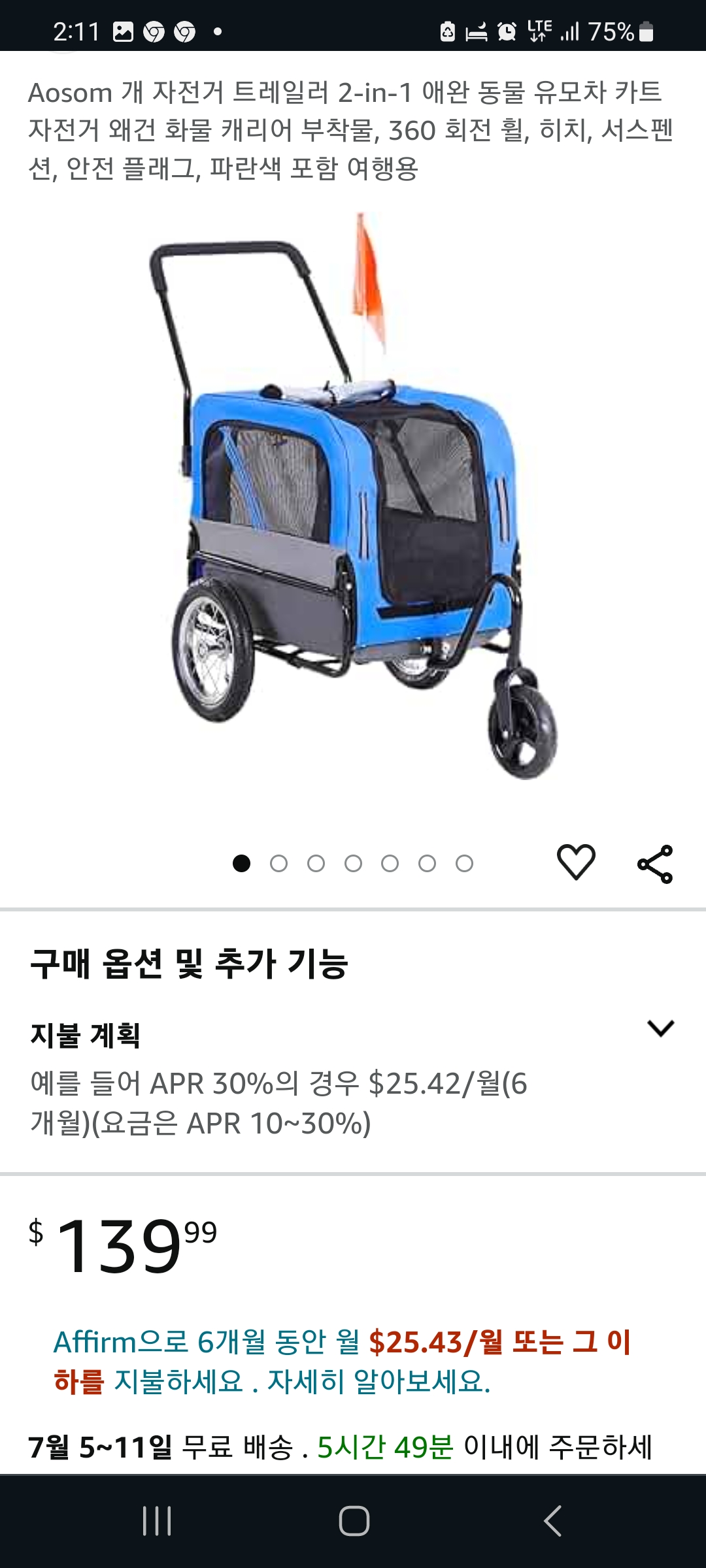This screenshot has height=1568, width=706.
Task: Jump to the second image dot
Action: 278,864
